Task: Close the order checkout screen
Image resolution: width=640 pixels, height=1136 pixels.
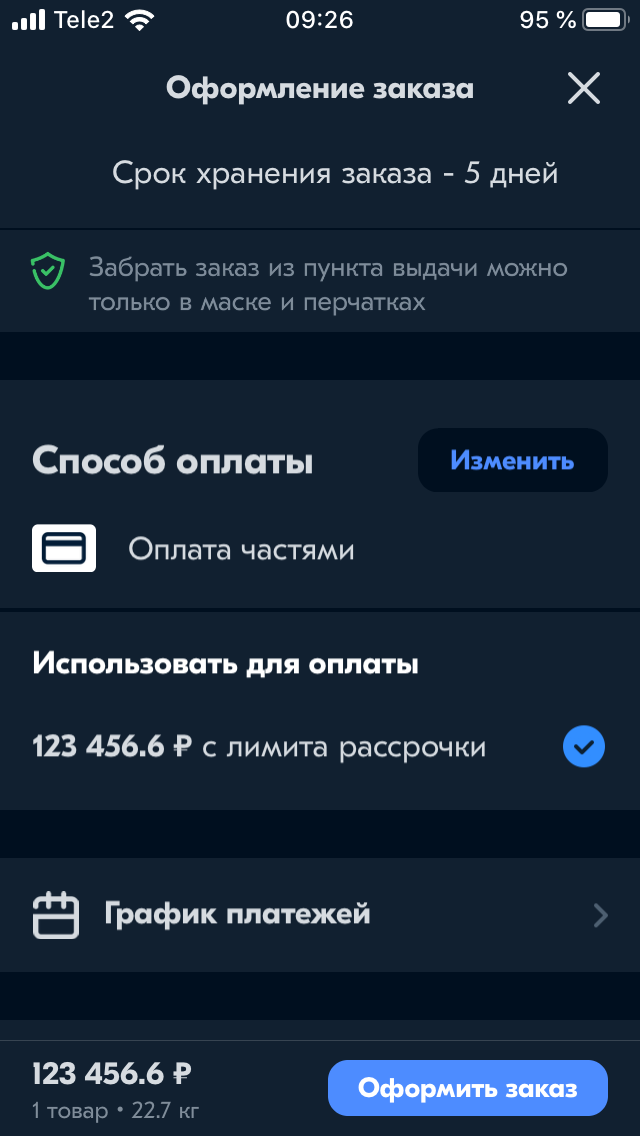Action: click(584, 89)
